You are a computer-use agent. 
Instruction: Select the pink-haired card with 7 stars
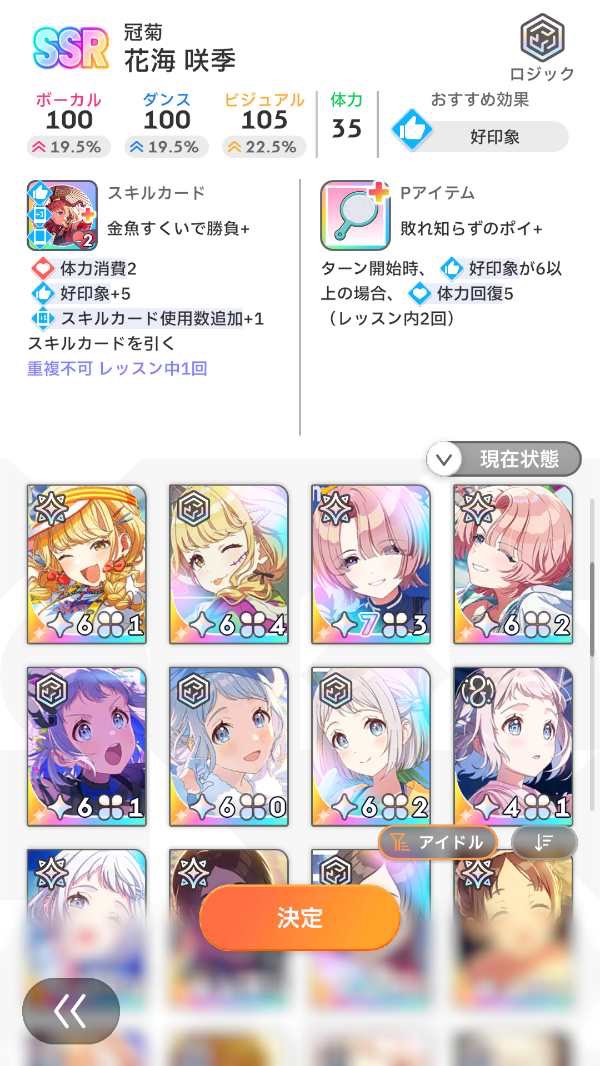tap(371, 565)
